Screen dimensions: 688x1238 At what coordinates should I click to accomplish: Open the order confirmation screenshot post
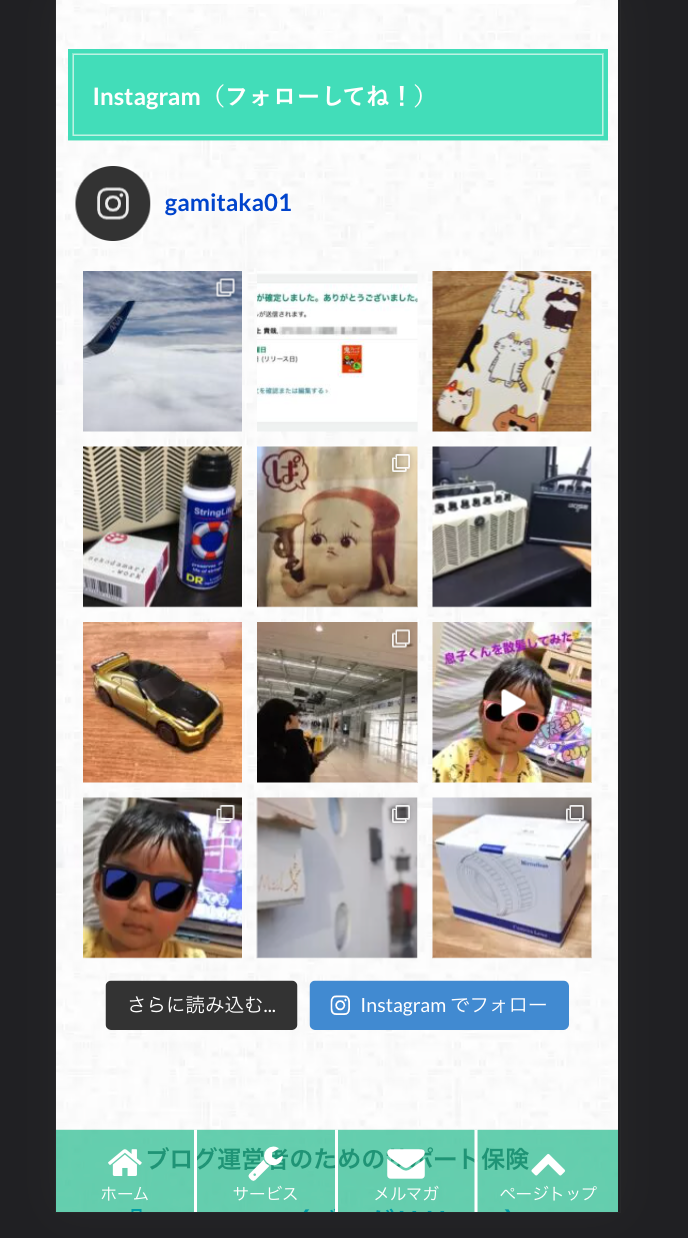pos(337,351)
